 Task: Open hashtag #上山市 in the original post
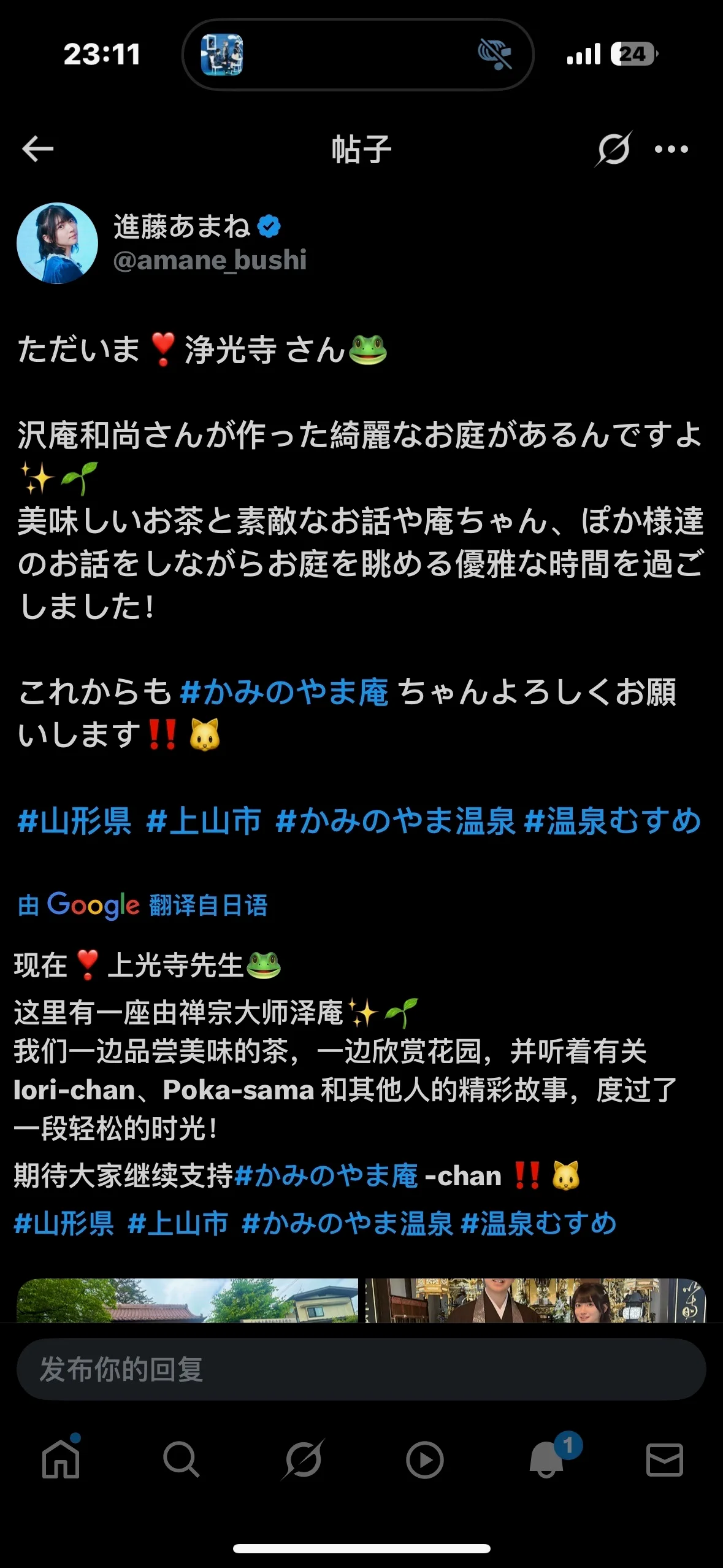coord(204,821)
